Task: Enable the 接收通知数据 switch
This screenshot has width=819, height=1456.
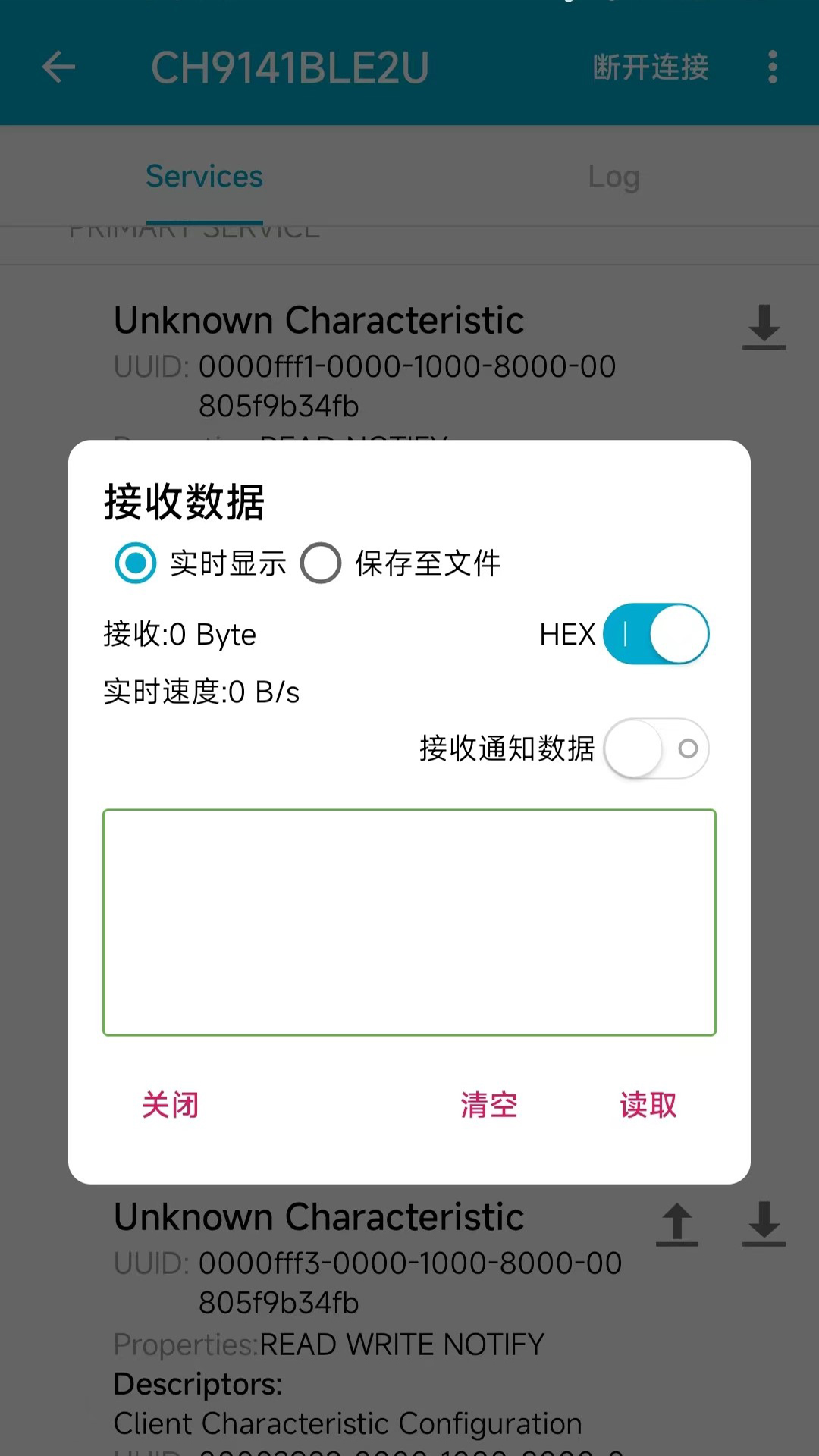Action: click(x=655, y=748)
